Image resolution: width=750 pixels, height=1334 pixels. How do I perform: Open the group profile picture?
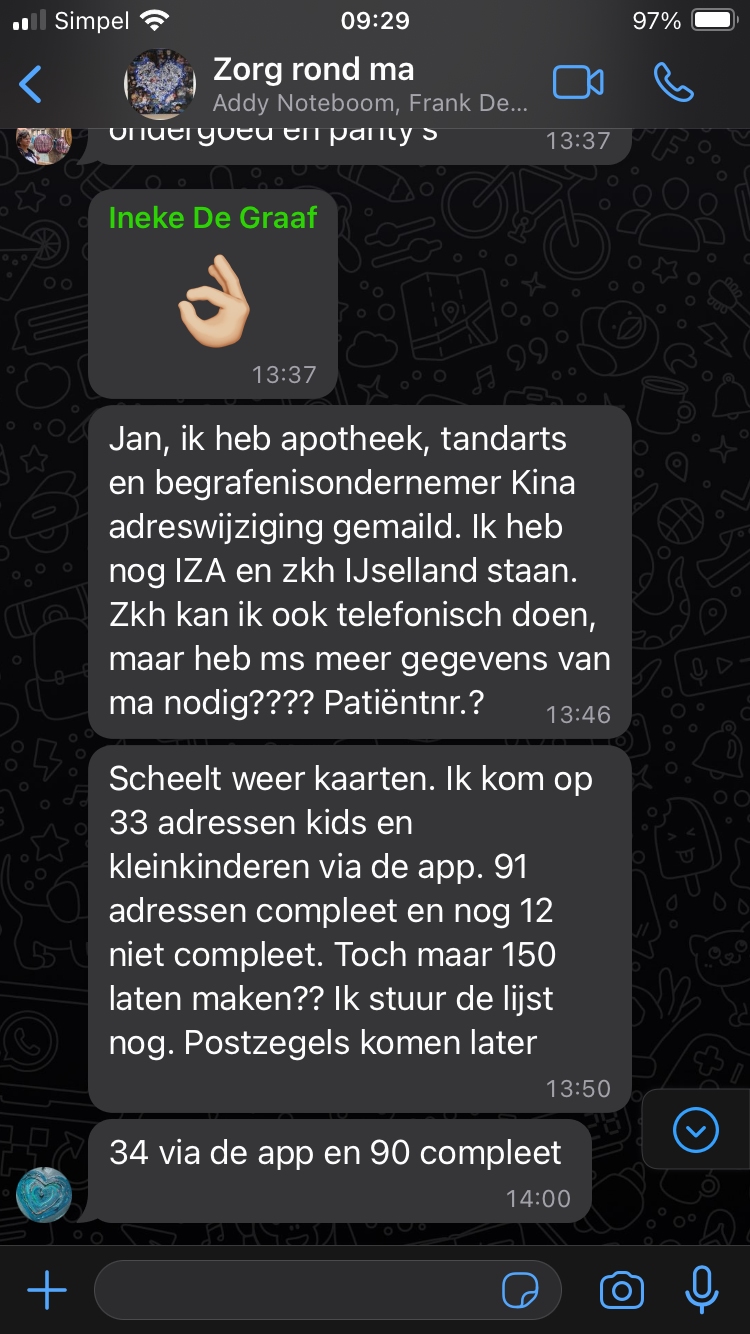(160, 84)
